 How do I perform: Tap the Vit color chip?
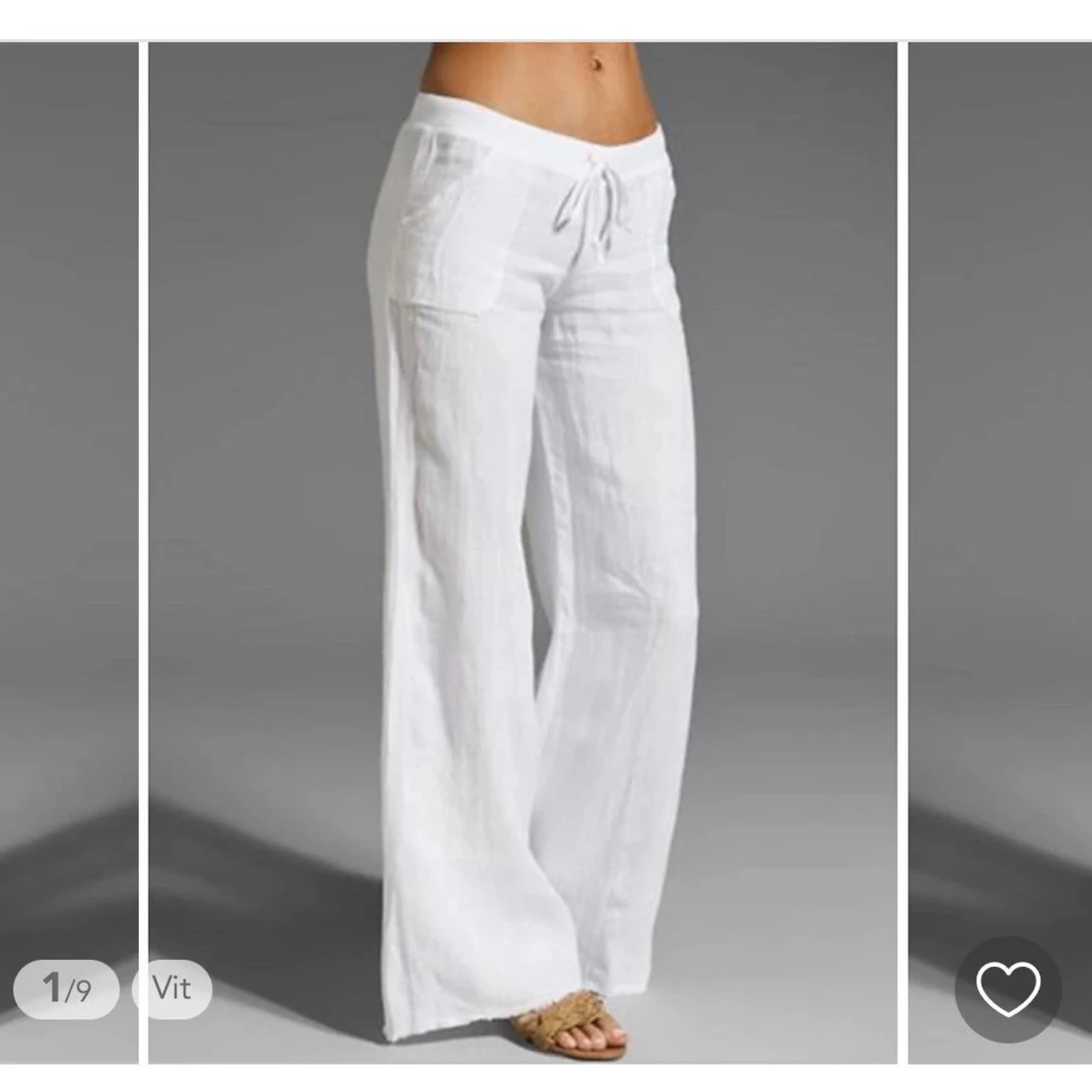click(171, 989)
